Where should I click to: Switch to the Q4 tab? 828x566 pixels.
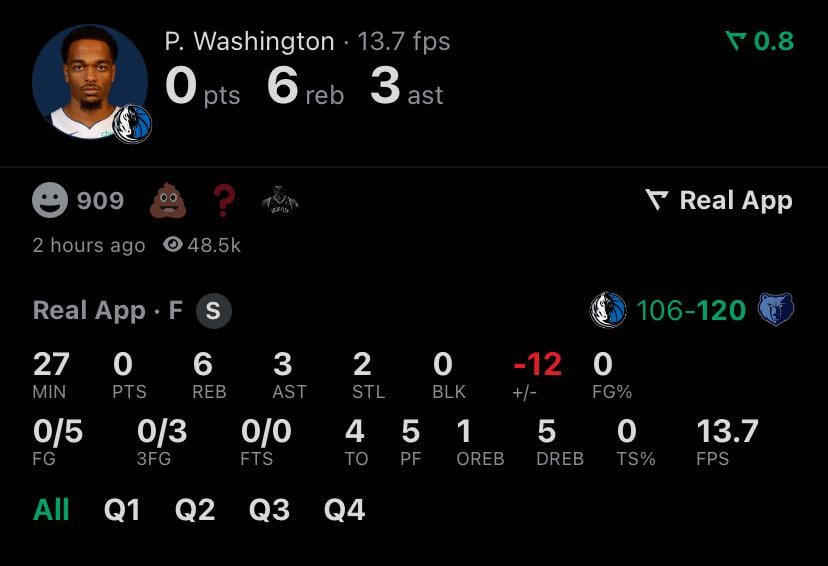[344, 510]
